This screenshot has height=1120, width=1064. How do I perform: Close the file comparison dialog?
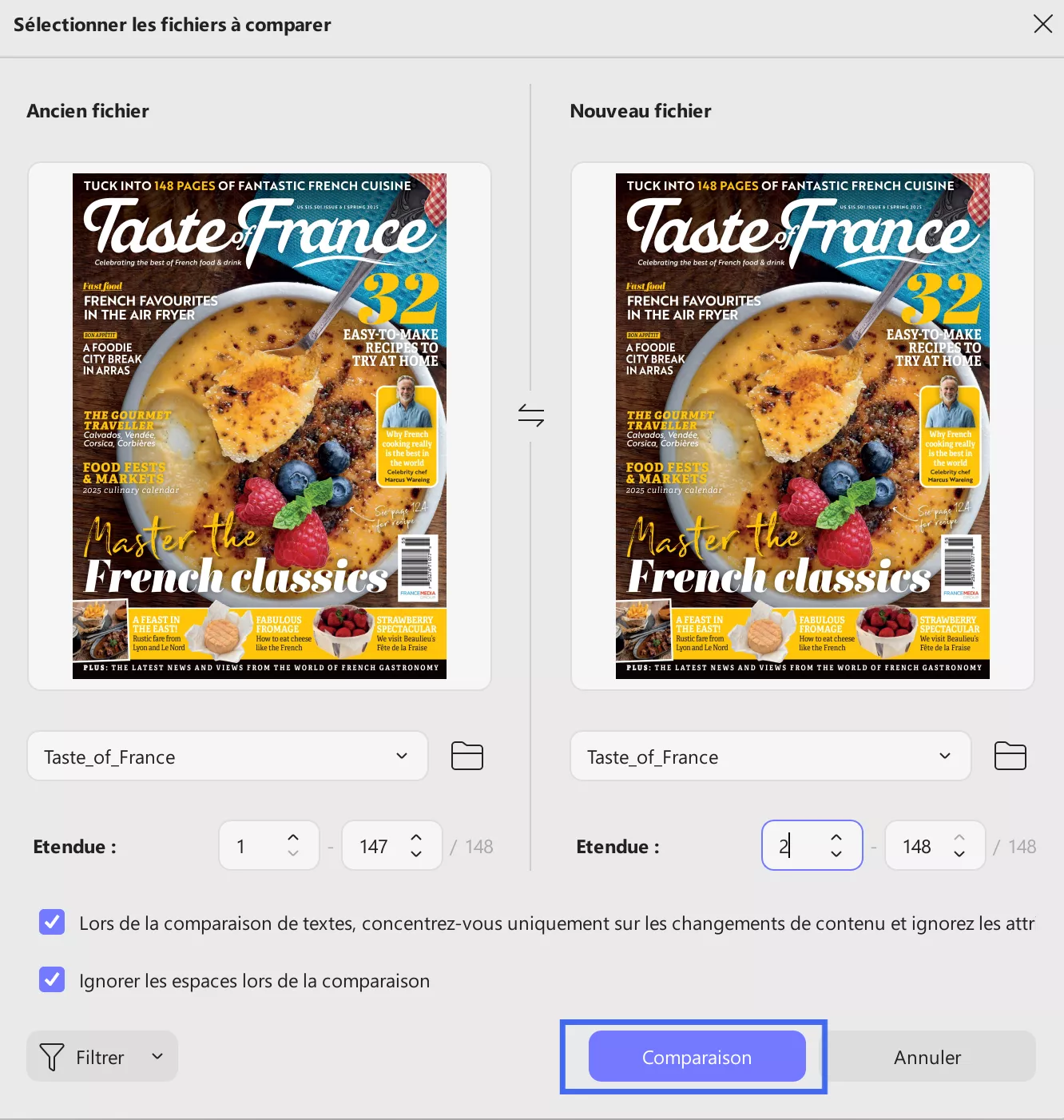coord(1042,24)
